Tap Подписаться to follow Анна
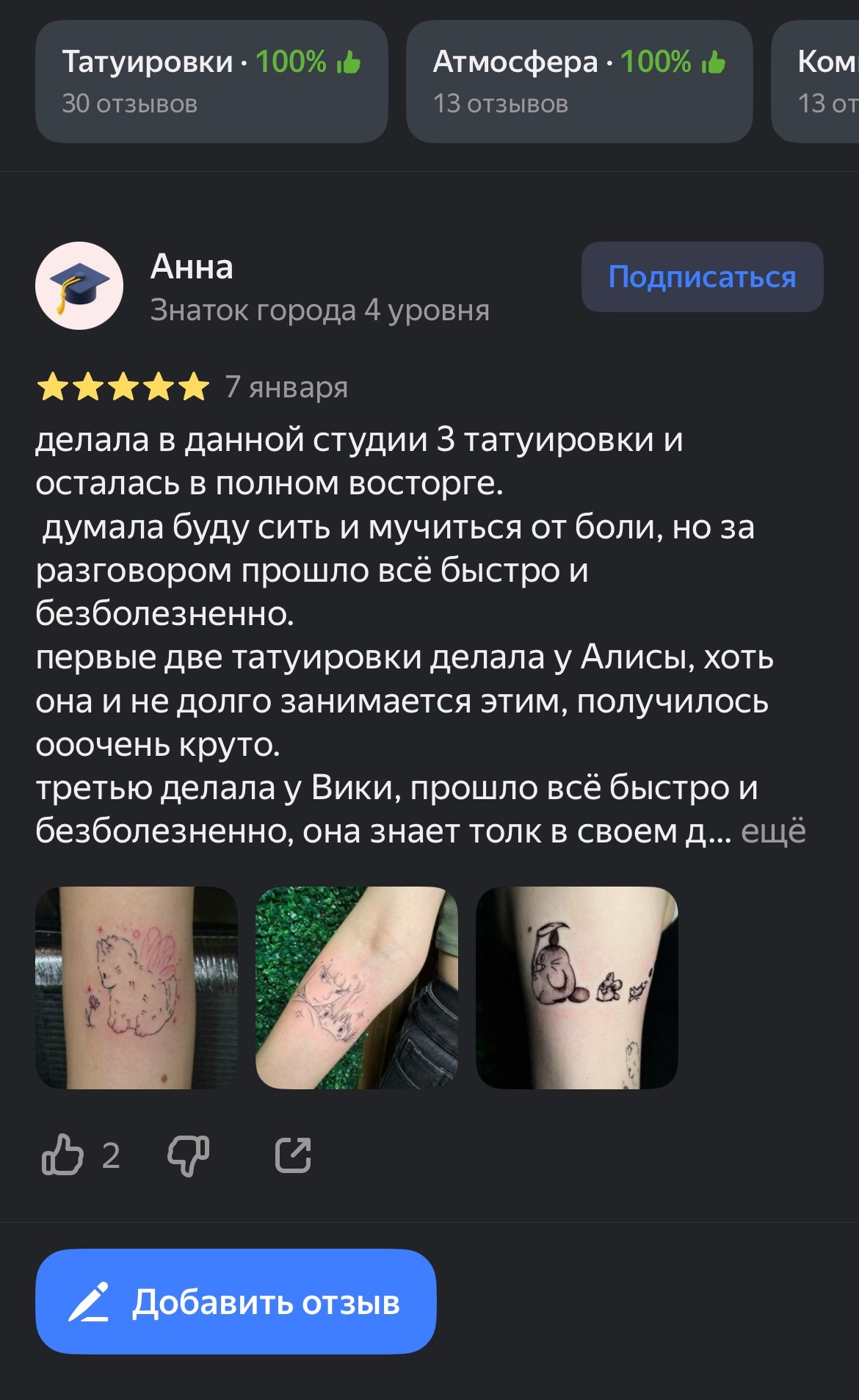This screenshot has width=859, height=1400. (702, 277)
